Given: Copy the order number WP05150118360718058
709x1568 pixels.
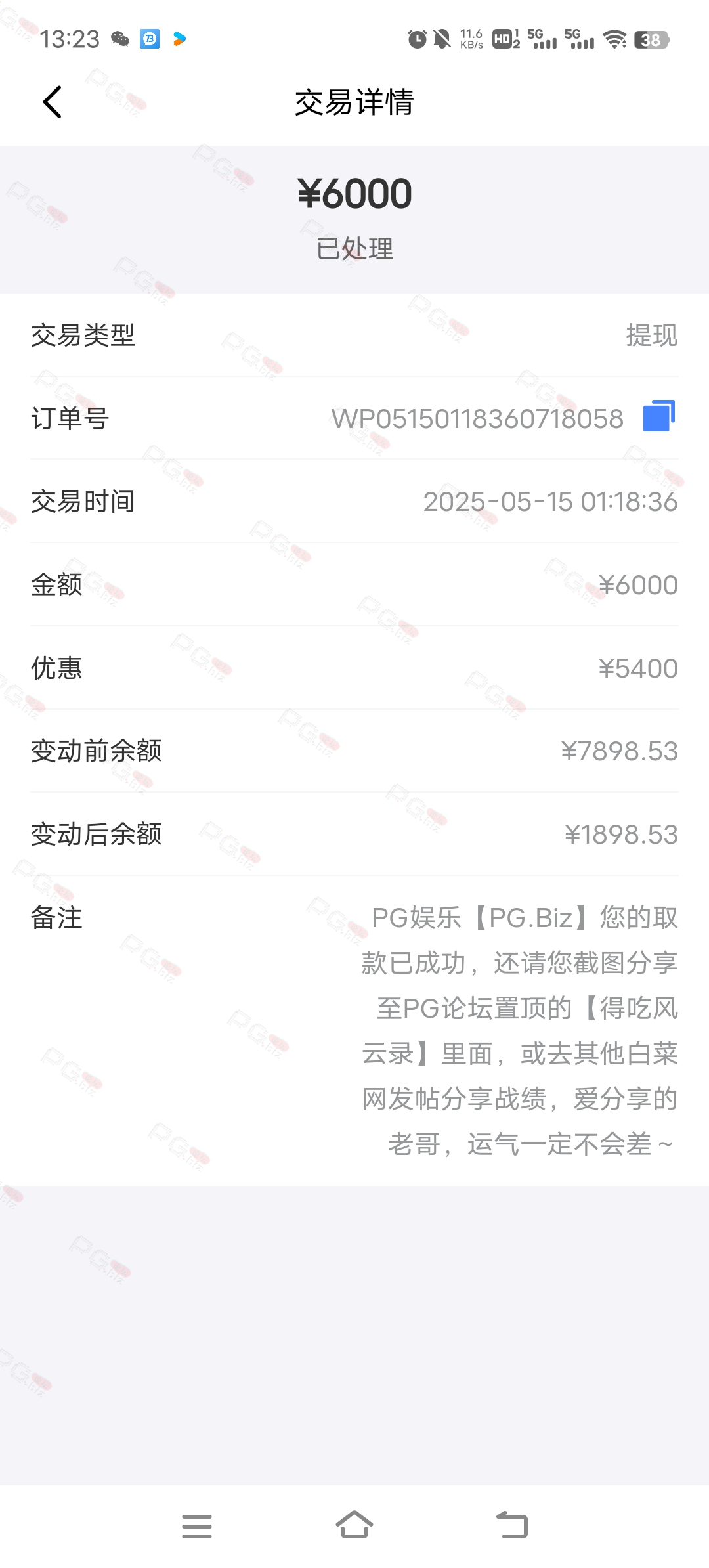Looking at the screenshot, I should point(659,416).
